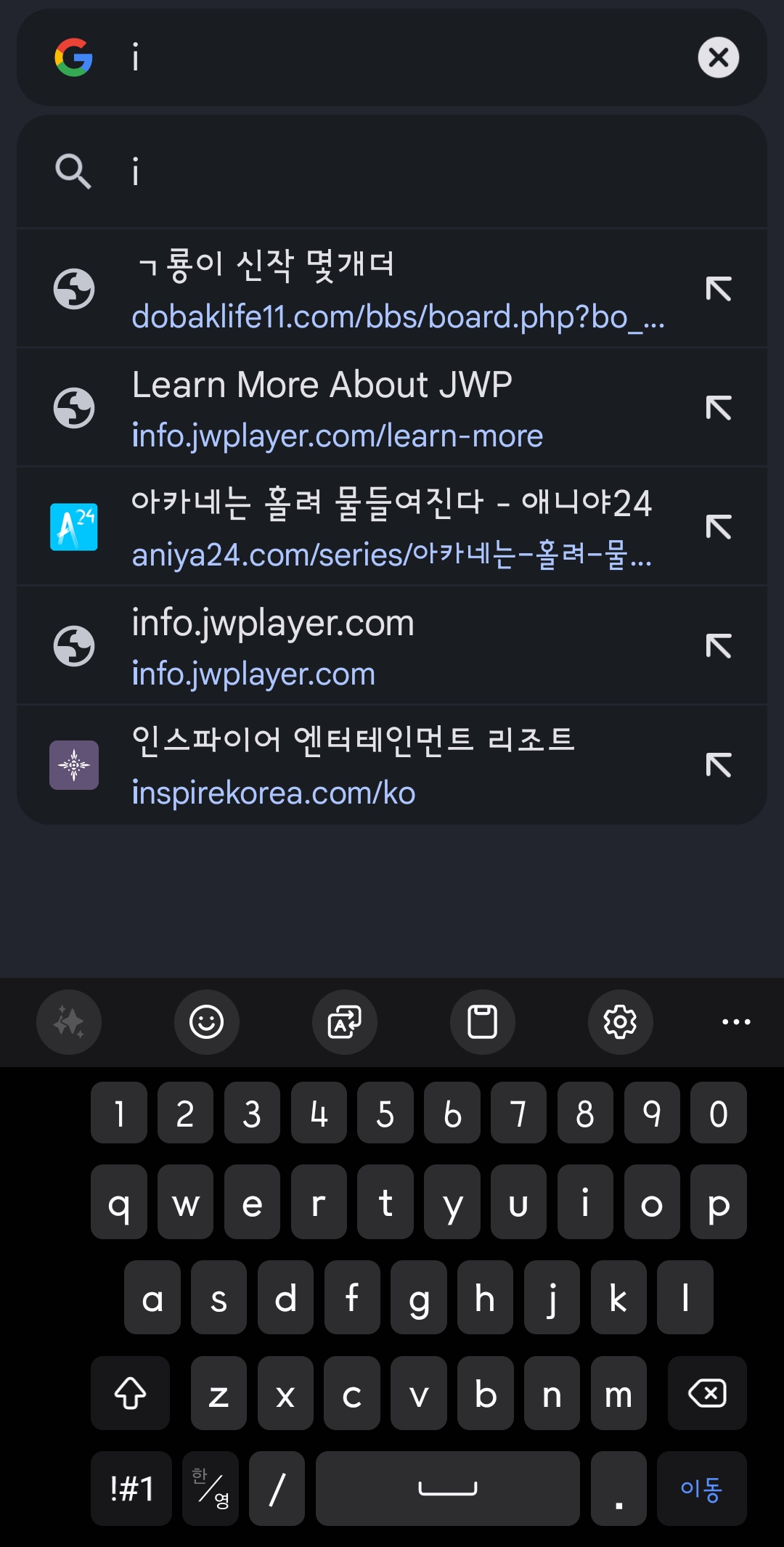Screen dimensions: 784x1547
Task: Open the keyboard translate tool
Action: [x=345, y=1022]
